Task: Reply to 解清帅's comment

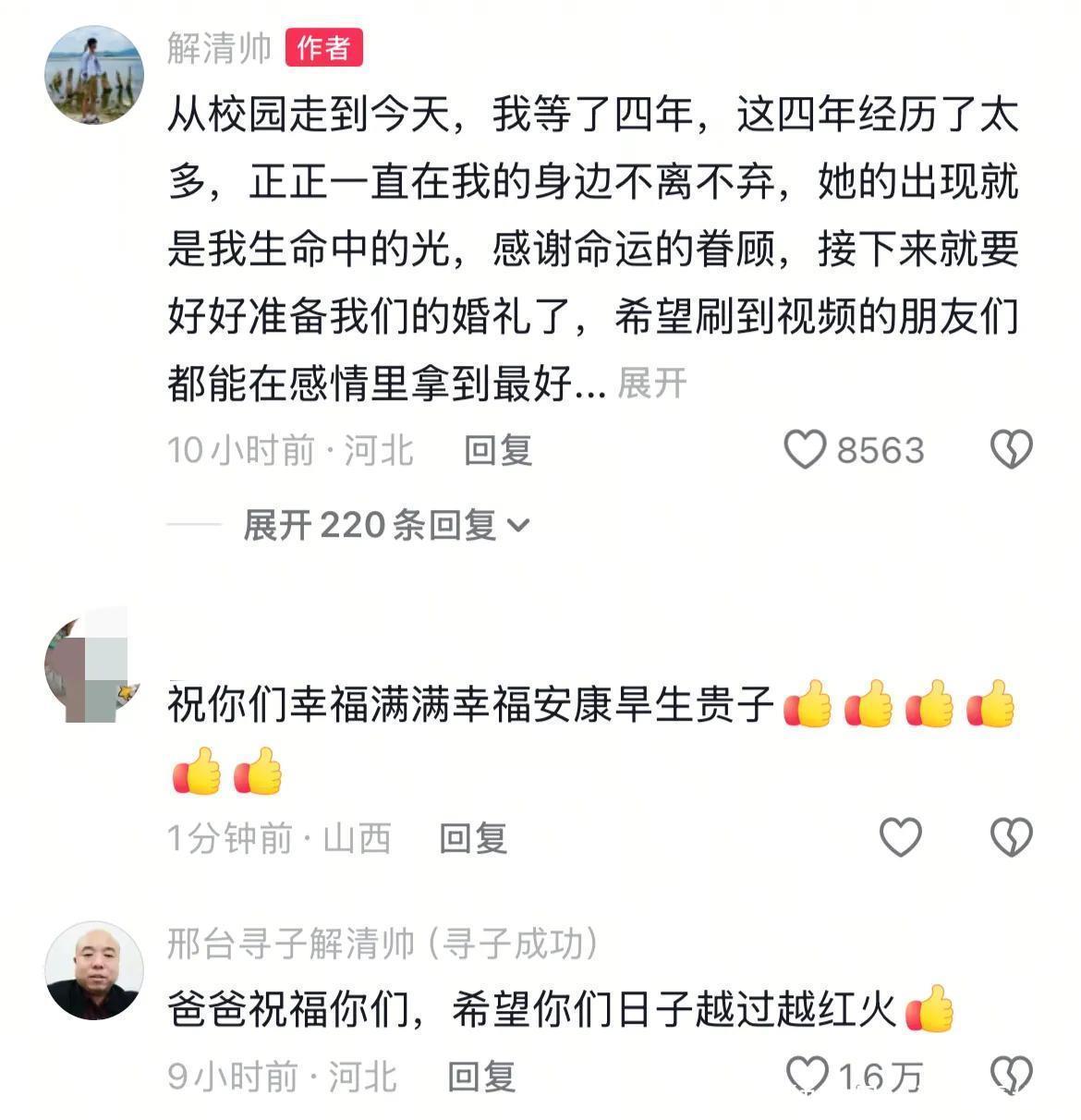Action: pyautogui.click(x=498, y=451)
